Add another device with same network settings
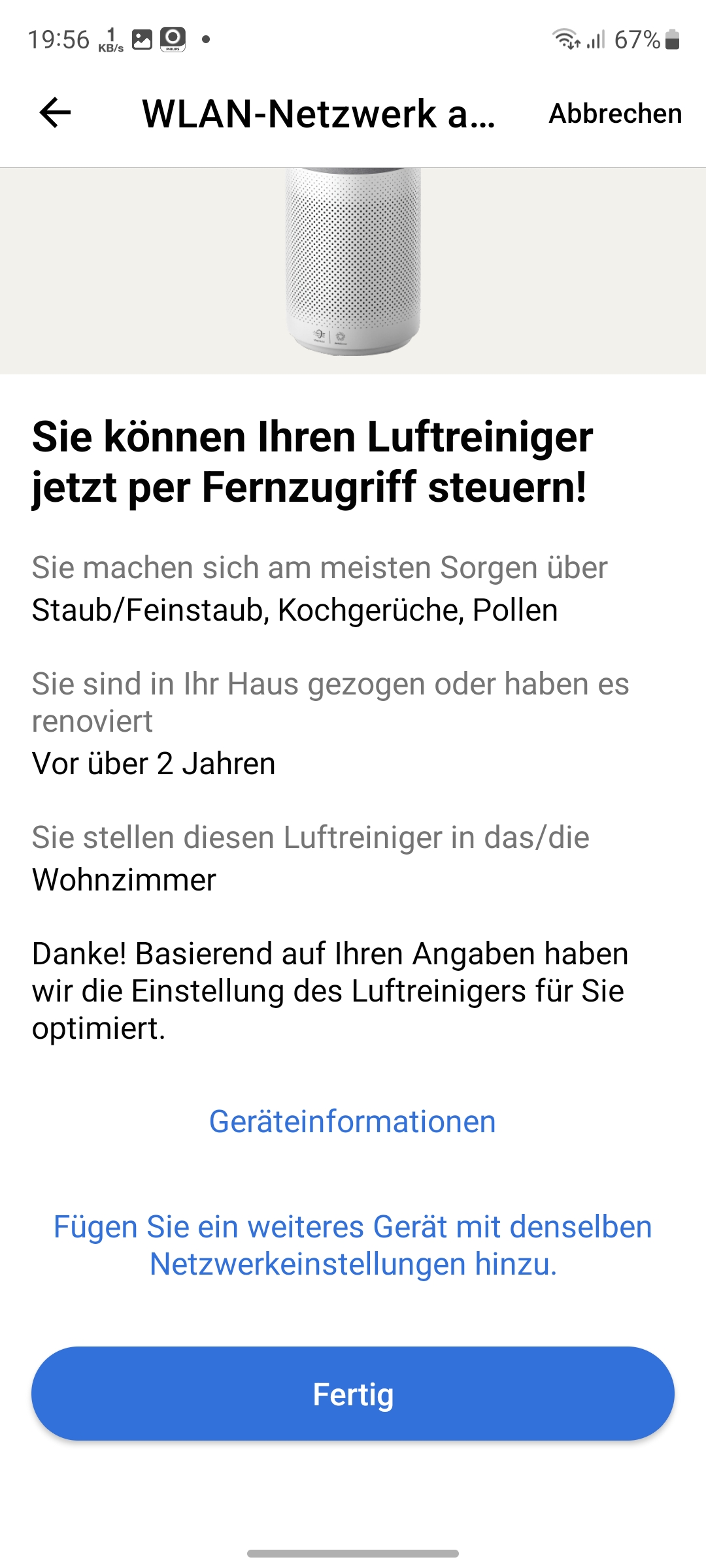 click(x=353, y=1245)
